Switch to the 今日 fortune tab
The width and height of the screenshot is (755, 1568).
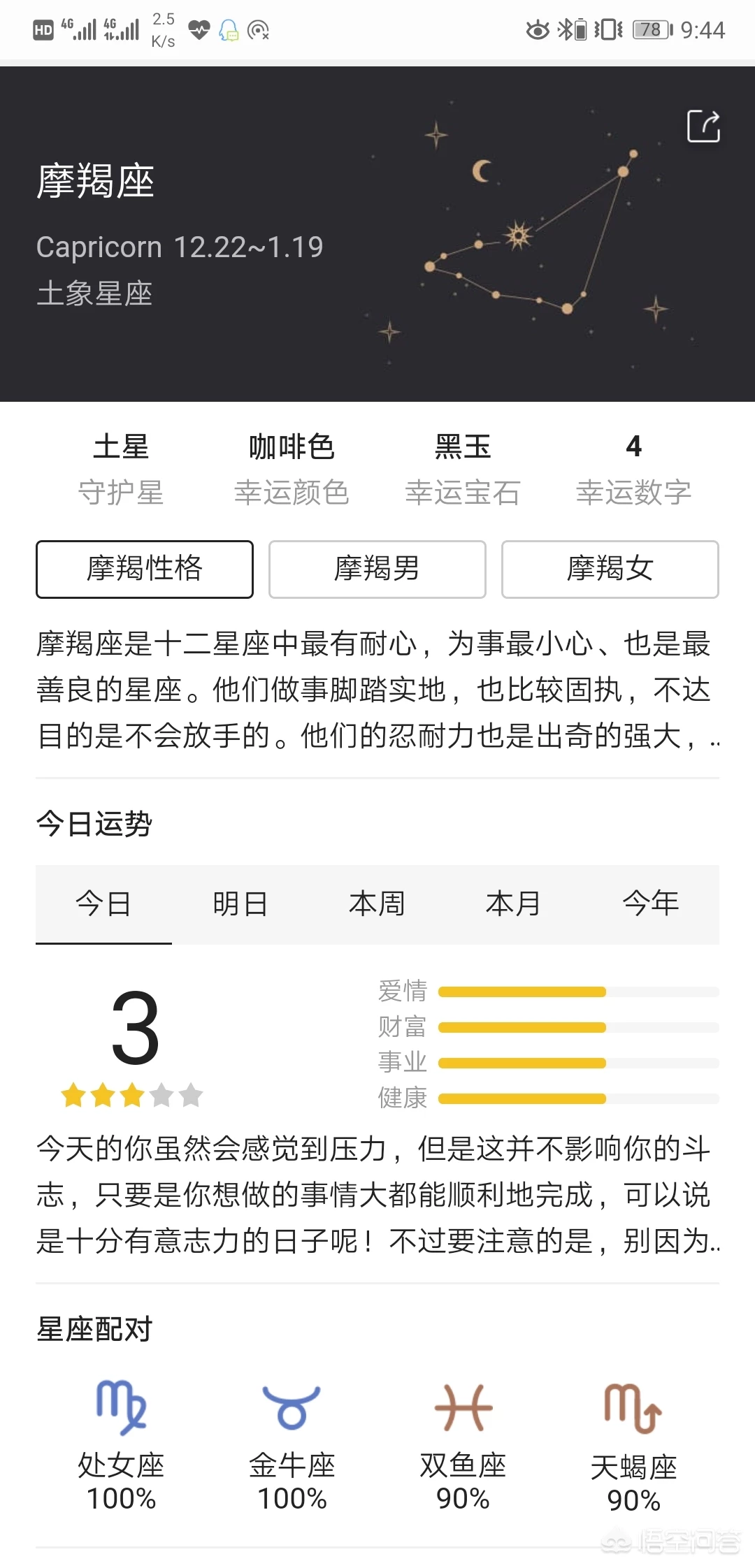click(x=103, y=903)
